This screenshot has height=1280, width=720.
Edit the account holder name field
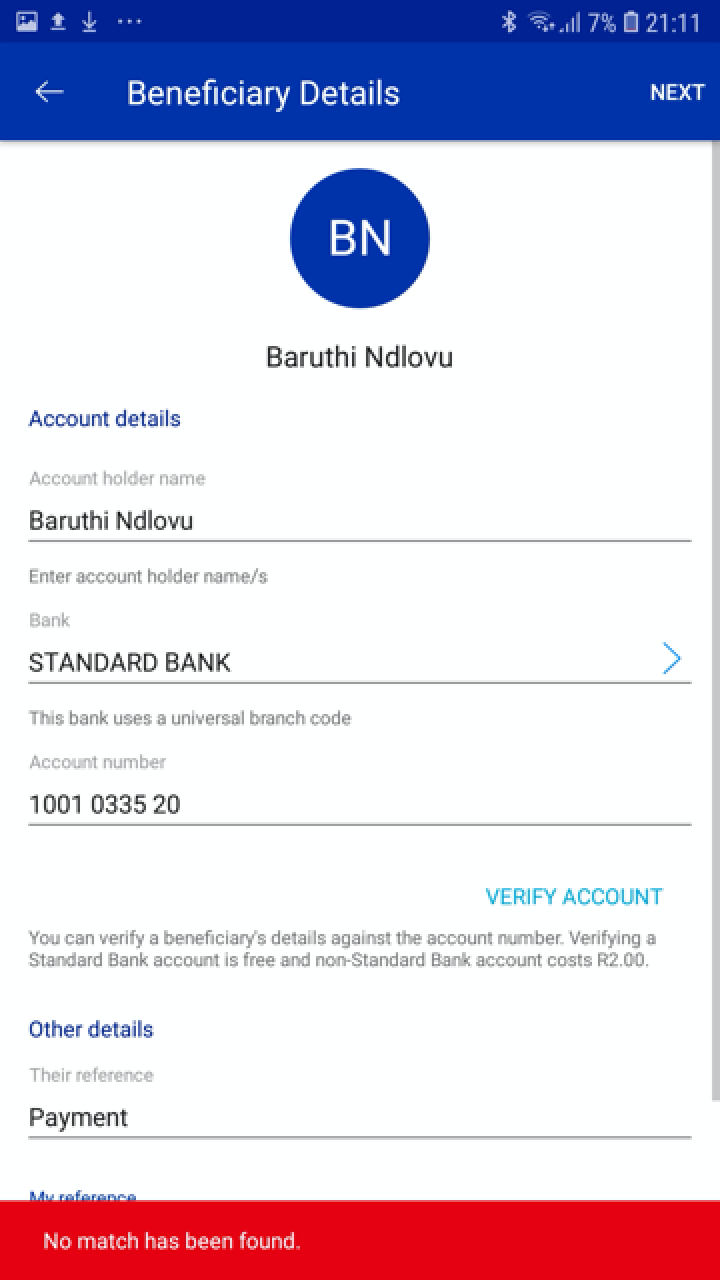[358, 521]
